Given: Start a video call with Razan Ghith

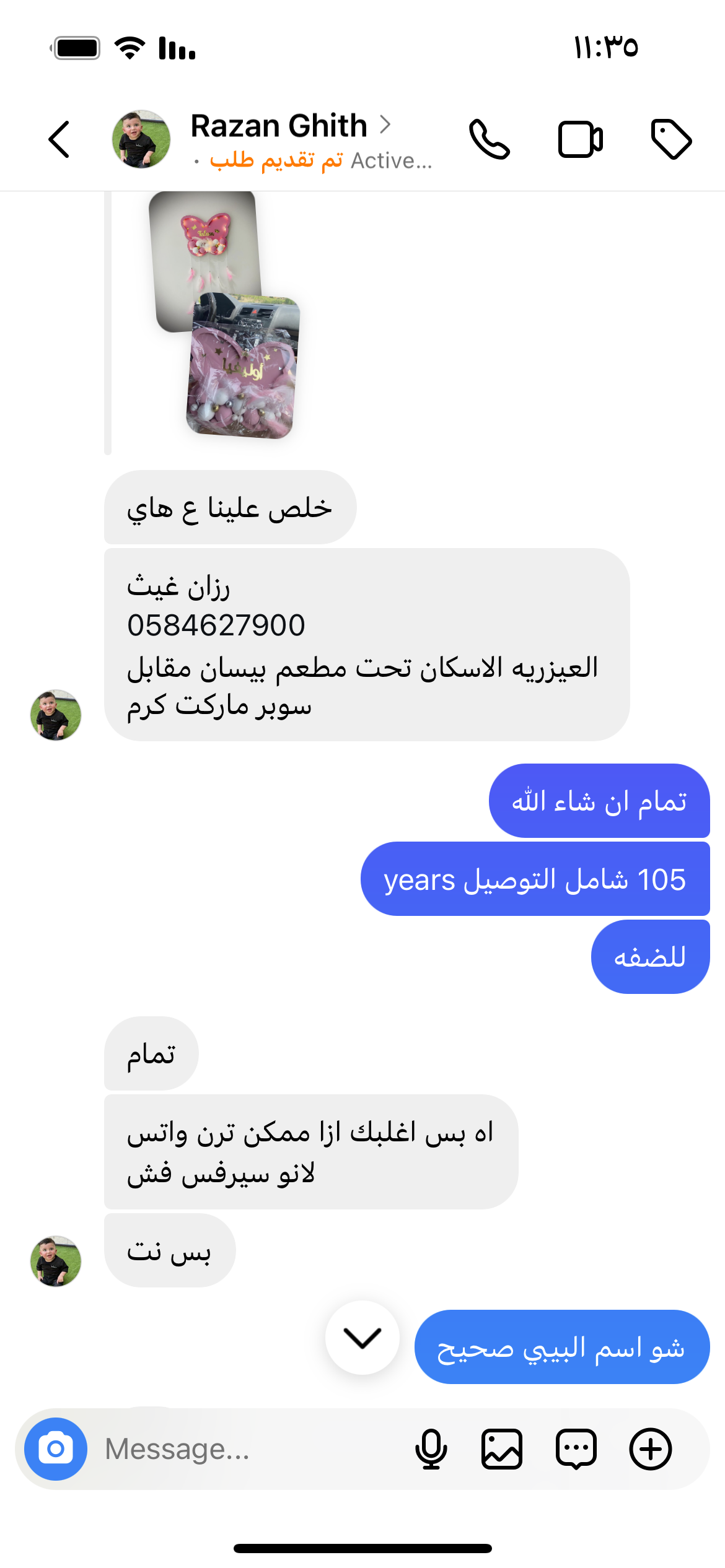Looking at the screenshot, I should click(x=580, y=139).
